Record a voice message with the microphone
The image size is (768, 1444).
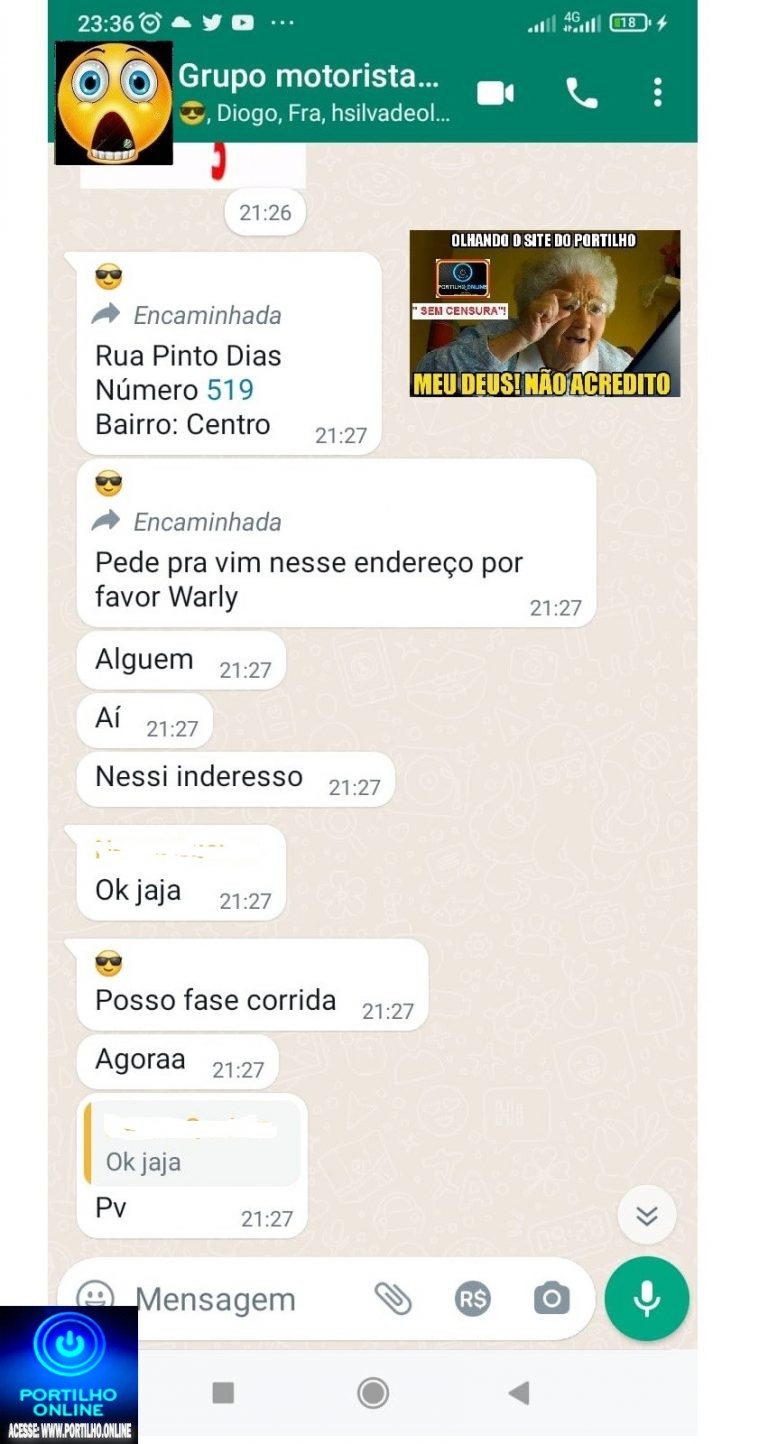[647, 1298]
